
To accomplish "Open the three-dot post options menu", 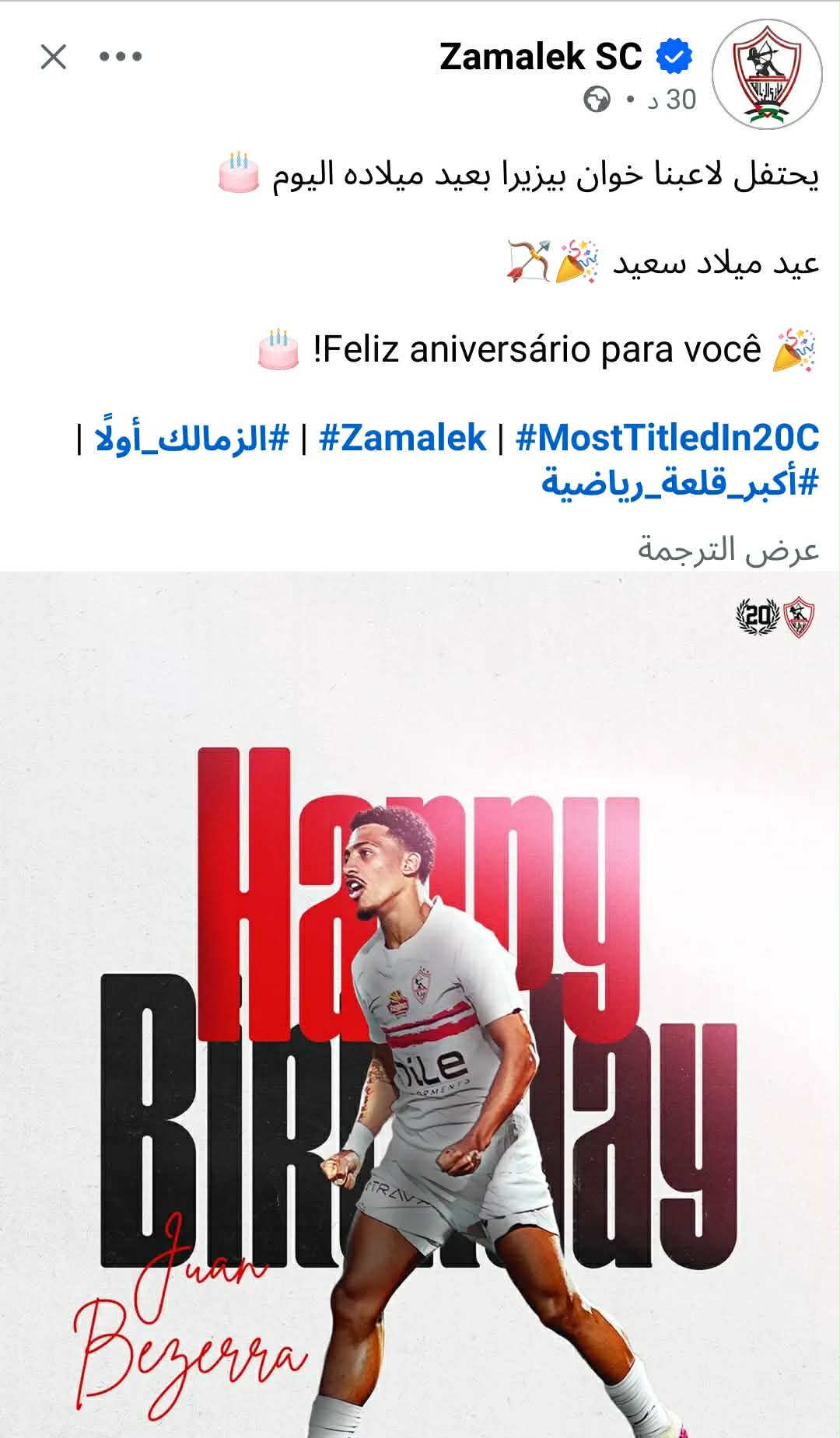I will coord(121,57).
